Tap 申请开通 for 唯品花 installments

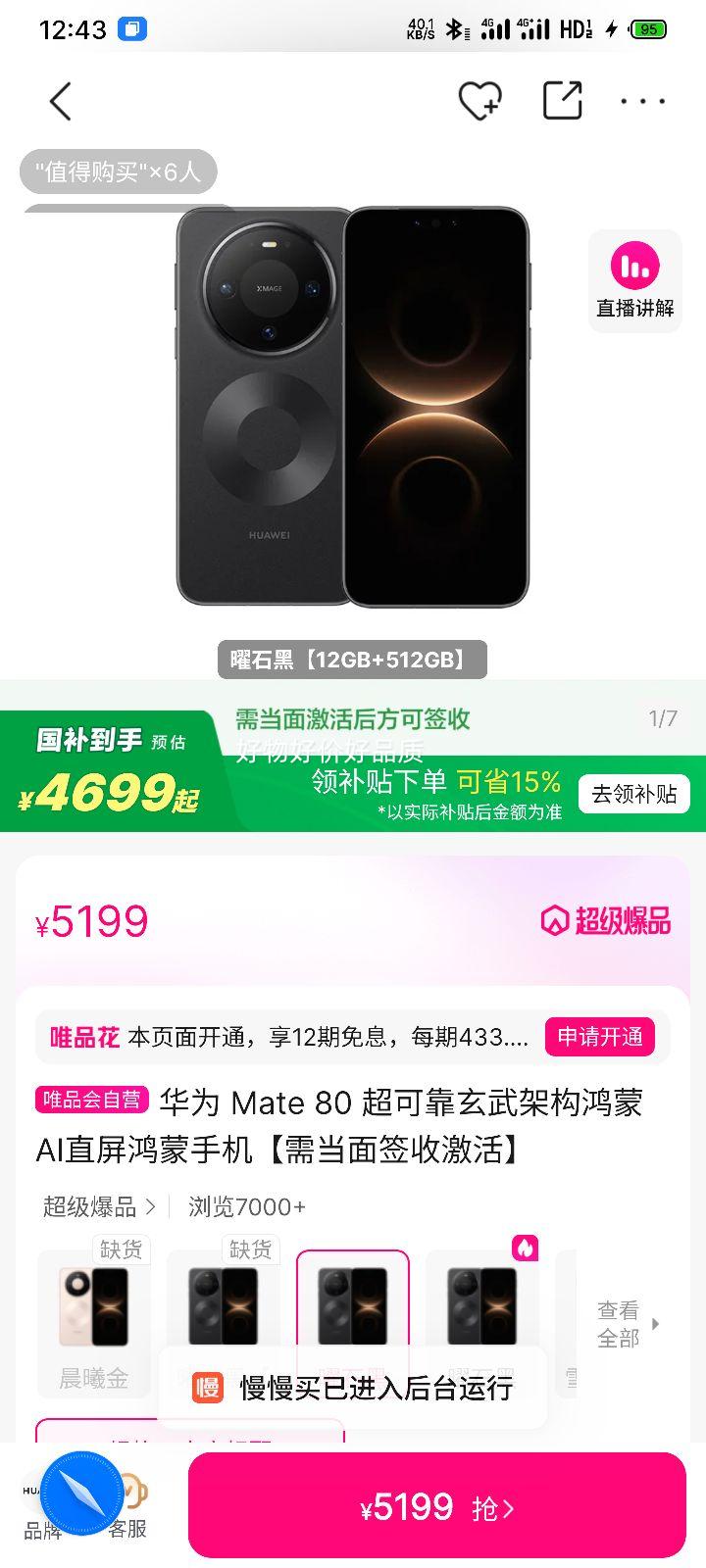[601, 1036]
